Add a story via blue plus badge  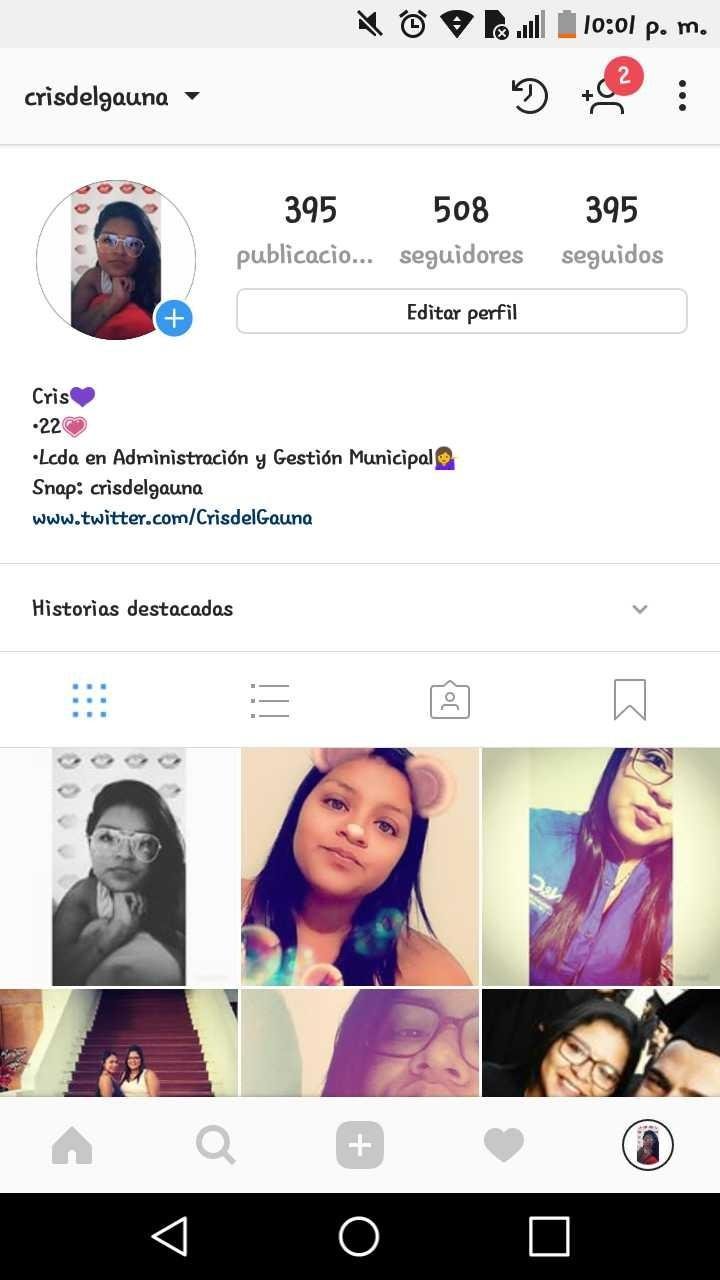point(174,318)
